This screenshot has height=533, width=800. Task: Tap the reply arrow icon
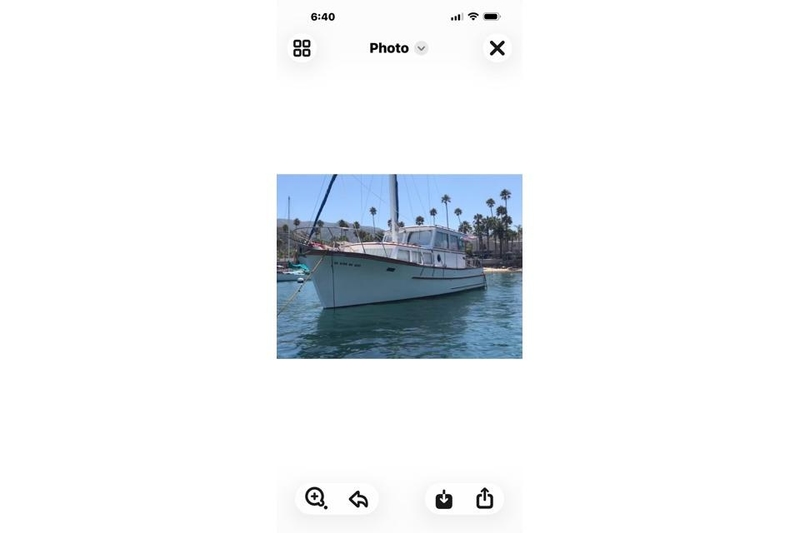(358, 499)
